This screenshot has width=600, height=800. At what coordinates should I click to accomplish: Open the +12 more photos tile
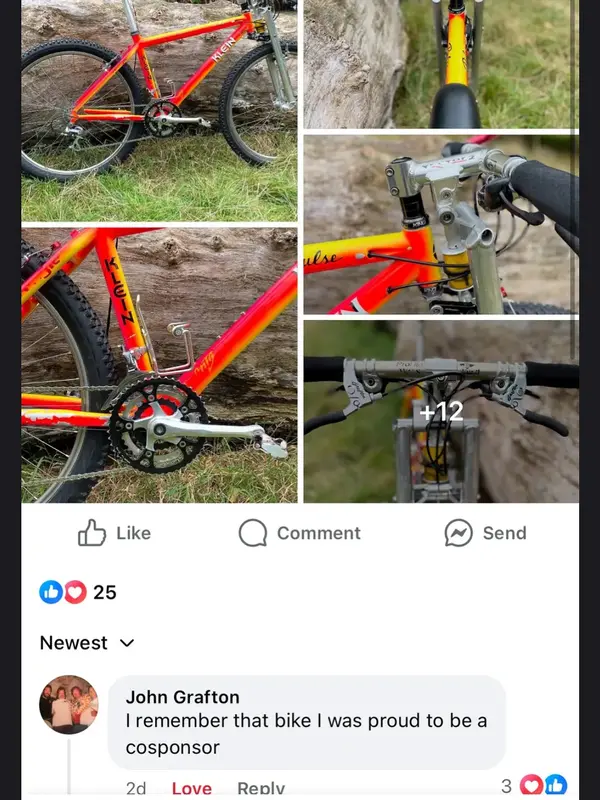(441, 411)
